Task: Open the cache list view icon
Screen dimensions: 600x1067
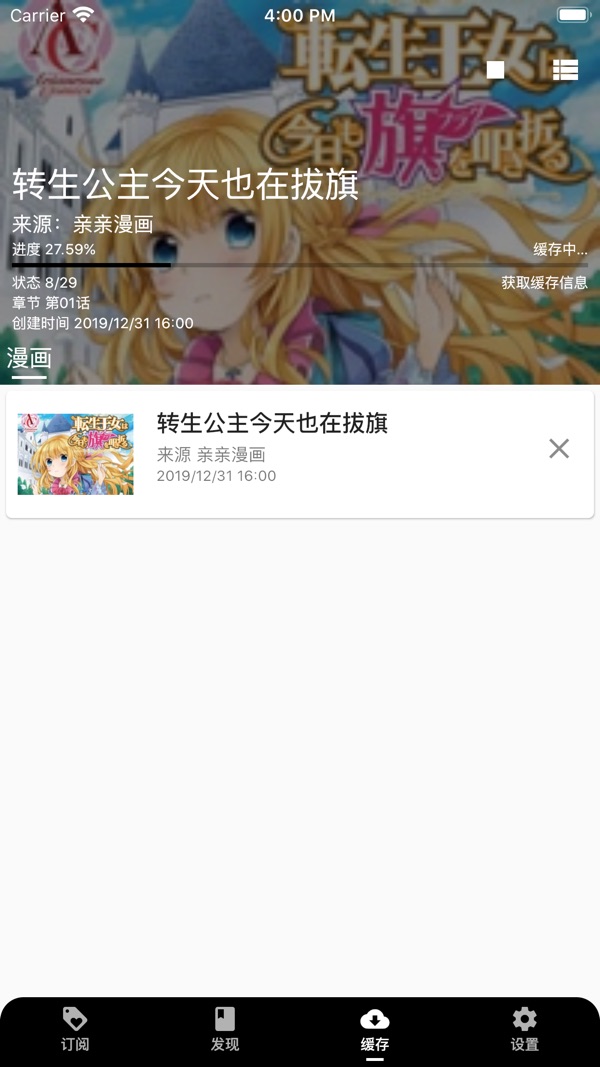Action: click(565, 69)
